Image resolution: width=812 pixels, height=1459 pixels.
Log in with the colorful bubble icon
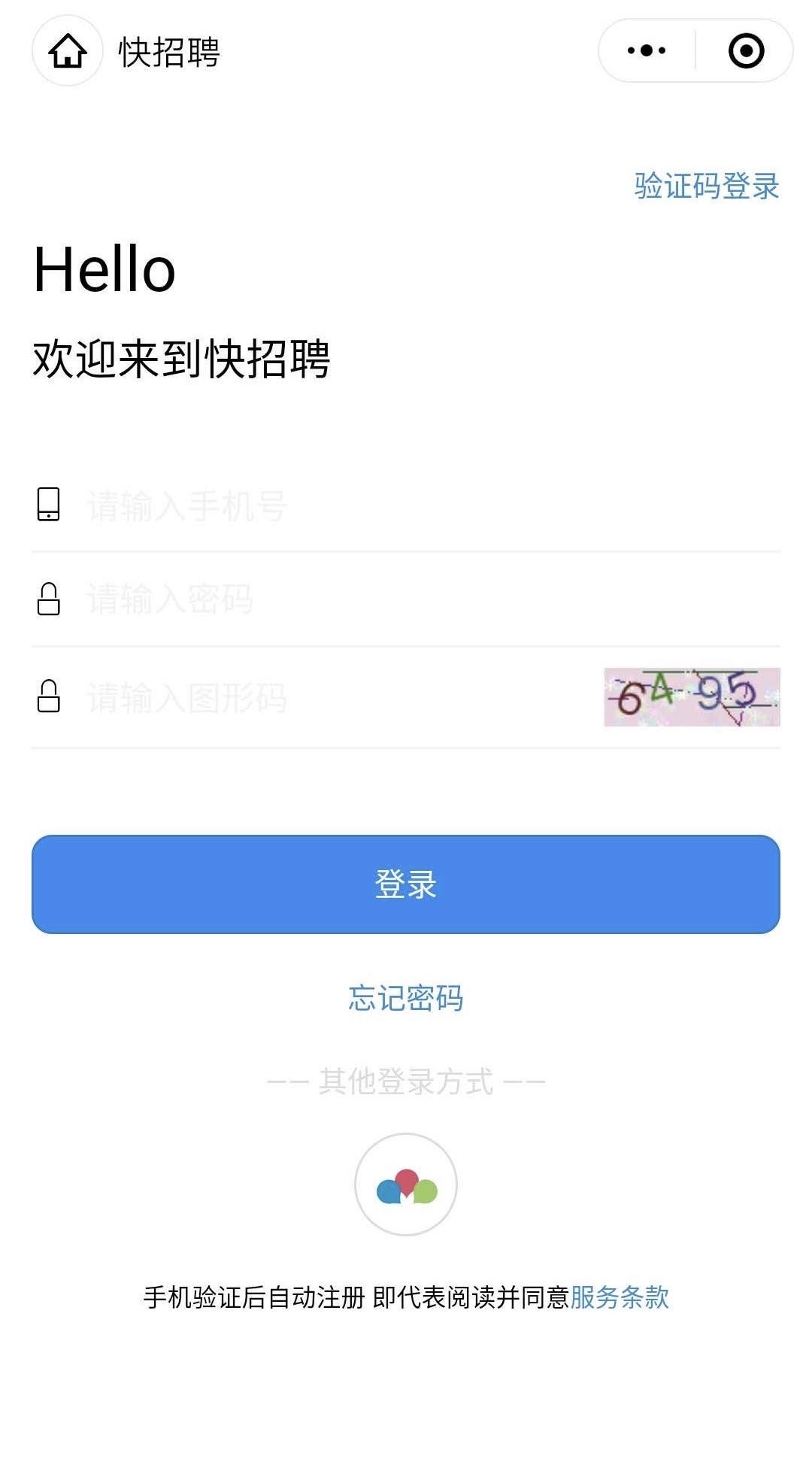point(406,1184)
